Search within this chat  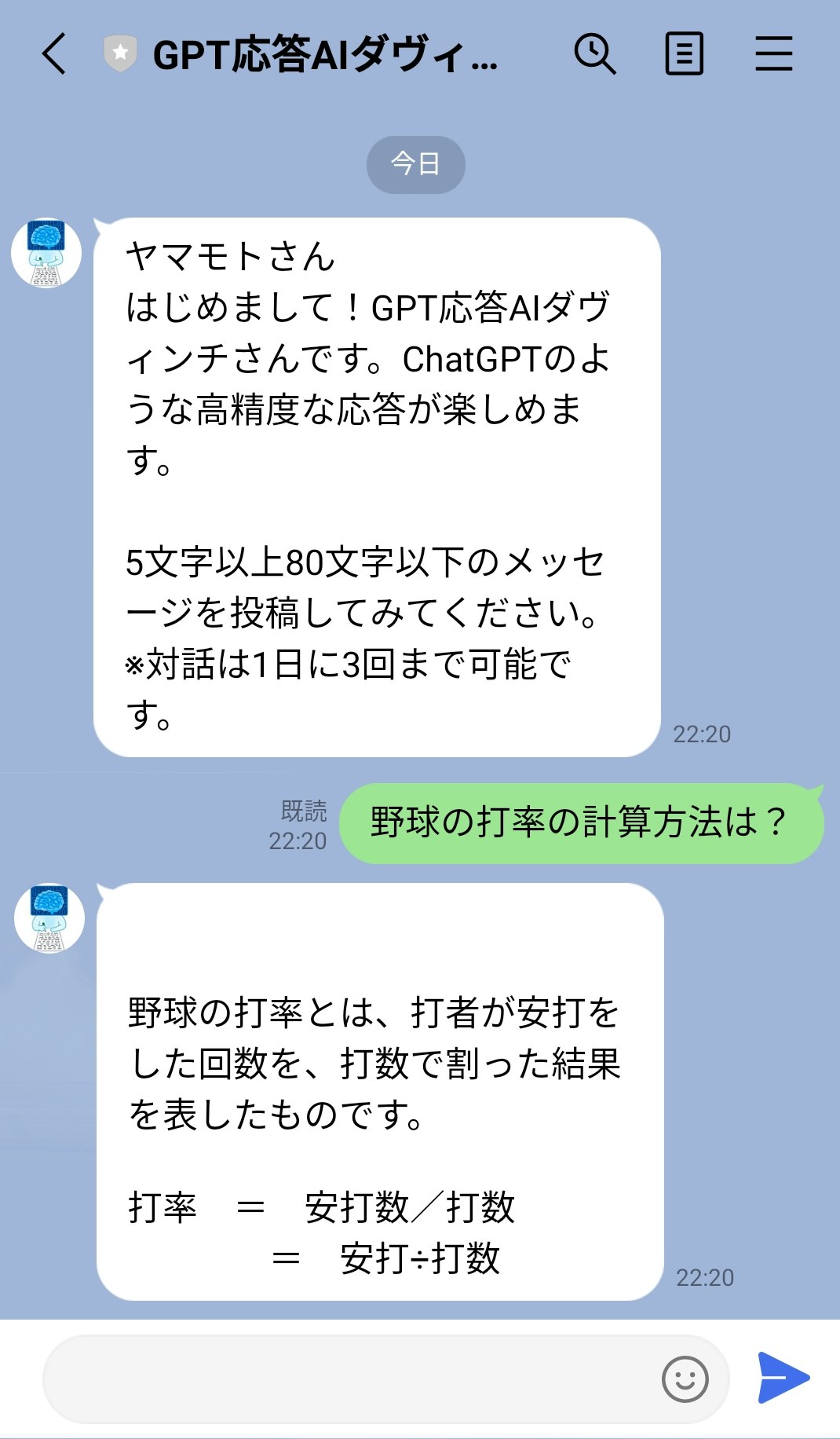(594, 54)
